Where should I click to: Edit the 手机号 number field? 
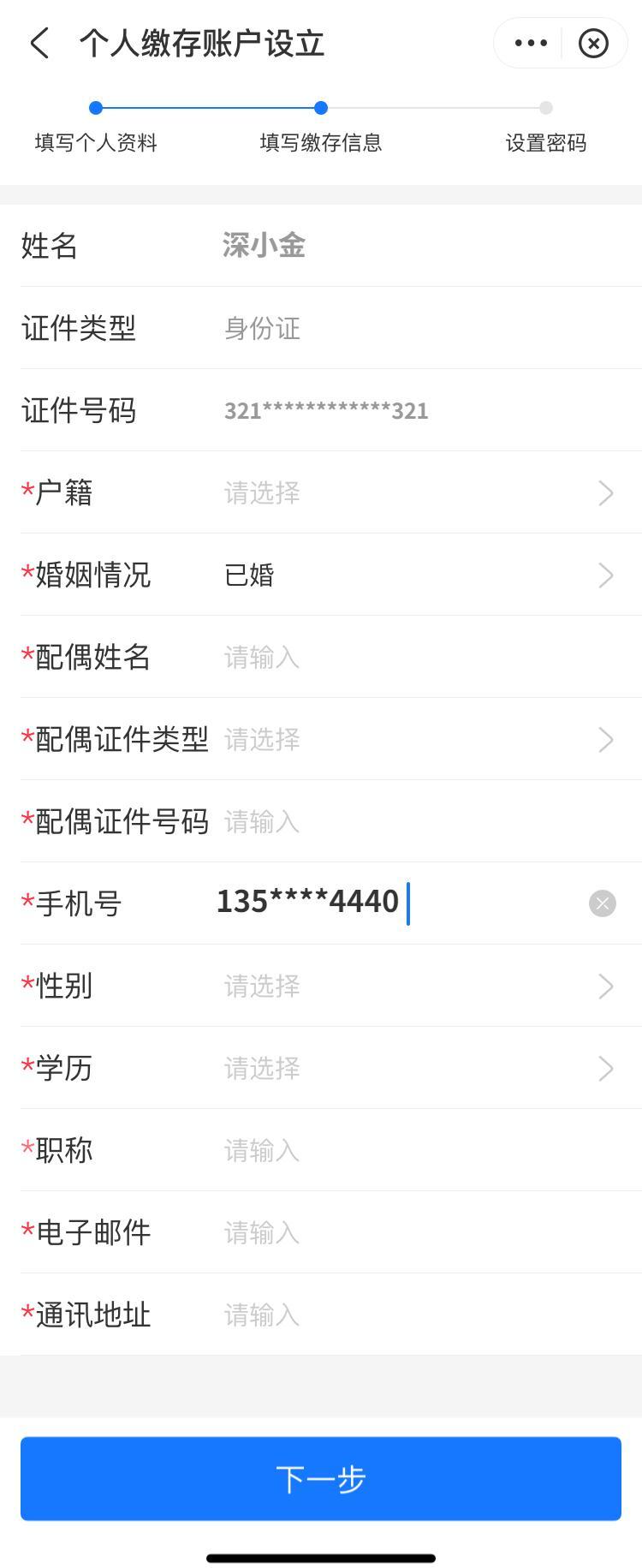pyautogui.click(x=342, y=903)
